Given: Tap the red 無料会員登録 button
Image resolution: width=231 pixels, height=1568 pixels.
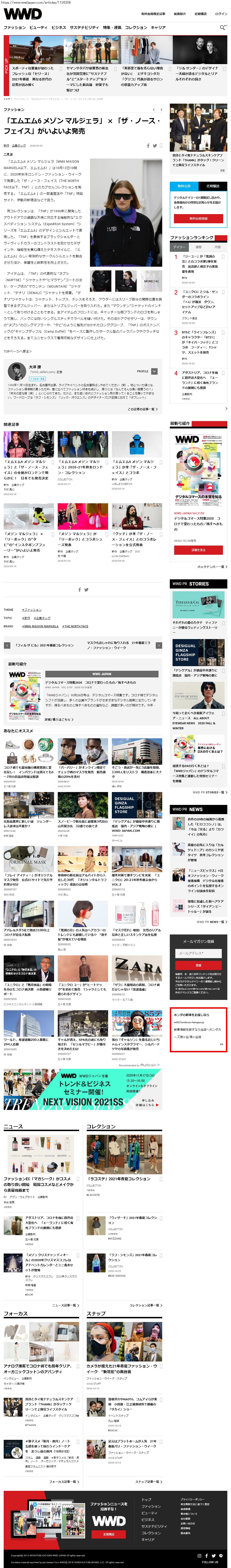Looking at the screenshot, I should coord(198,218).
